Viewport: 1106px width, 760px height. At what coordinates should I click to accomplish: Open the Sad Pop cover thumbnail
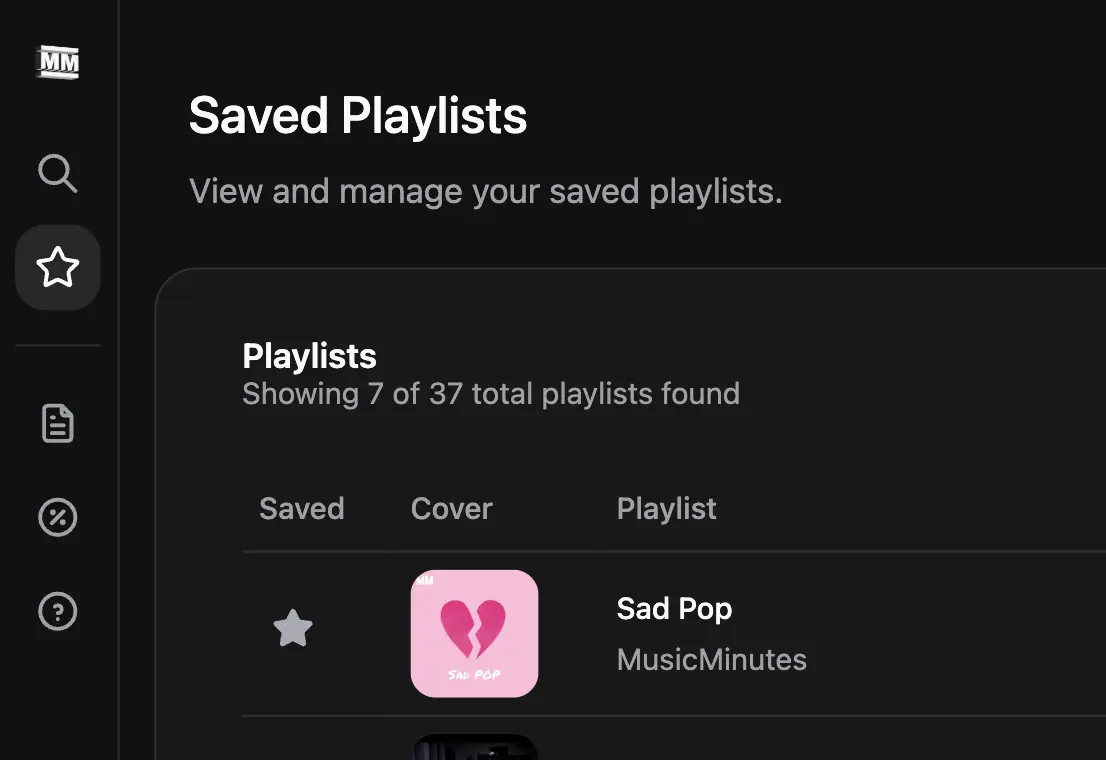474,633
